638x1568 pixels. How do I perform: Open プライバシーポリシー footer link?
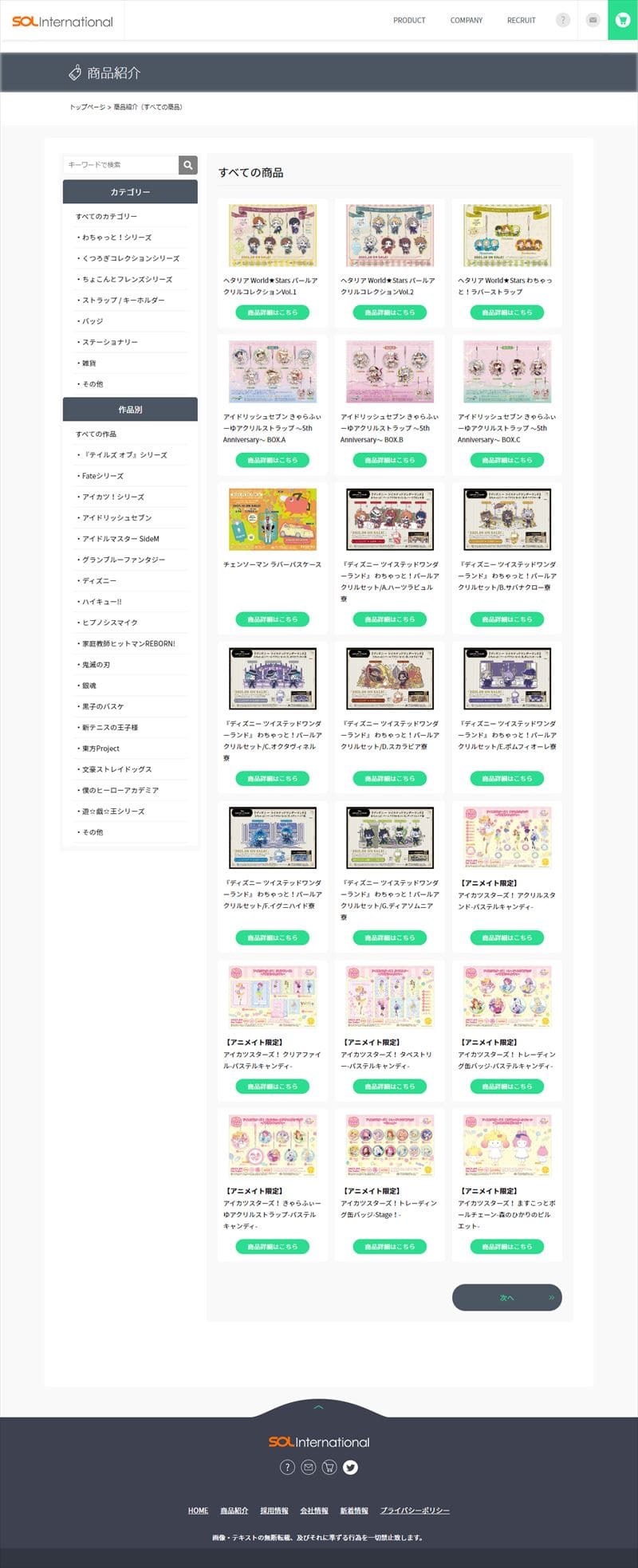[x=415, y=1511]
